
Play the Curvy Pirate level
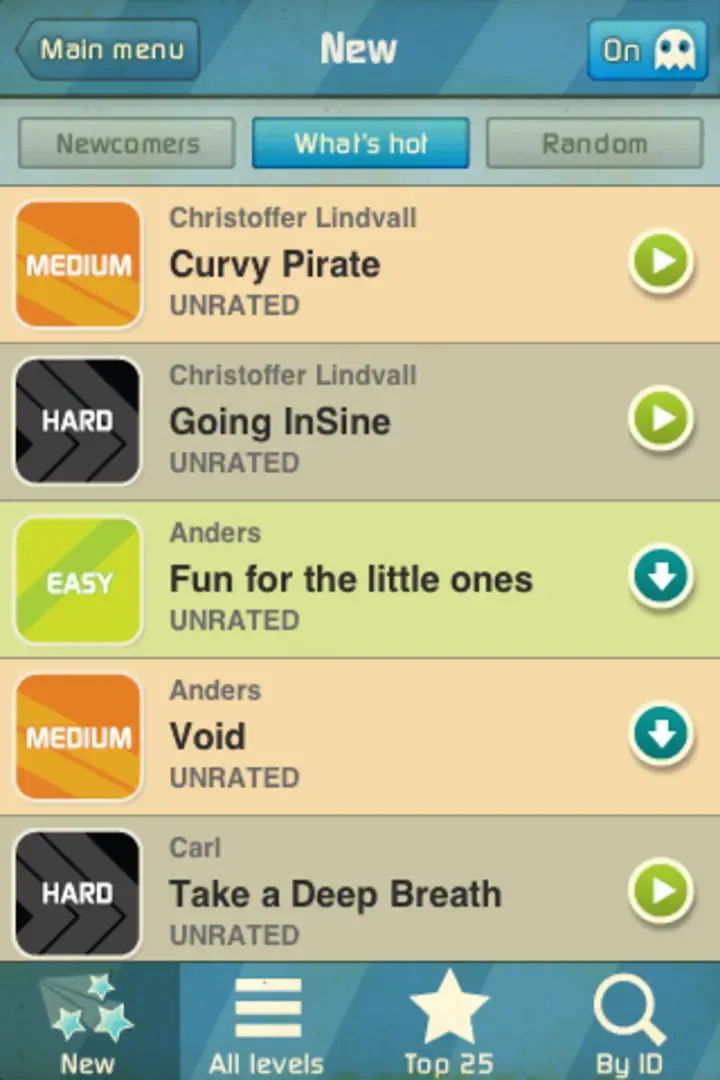(x=660, y=262)
